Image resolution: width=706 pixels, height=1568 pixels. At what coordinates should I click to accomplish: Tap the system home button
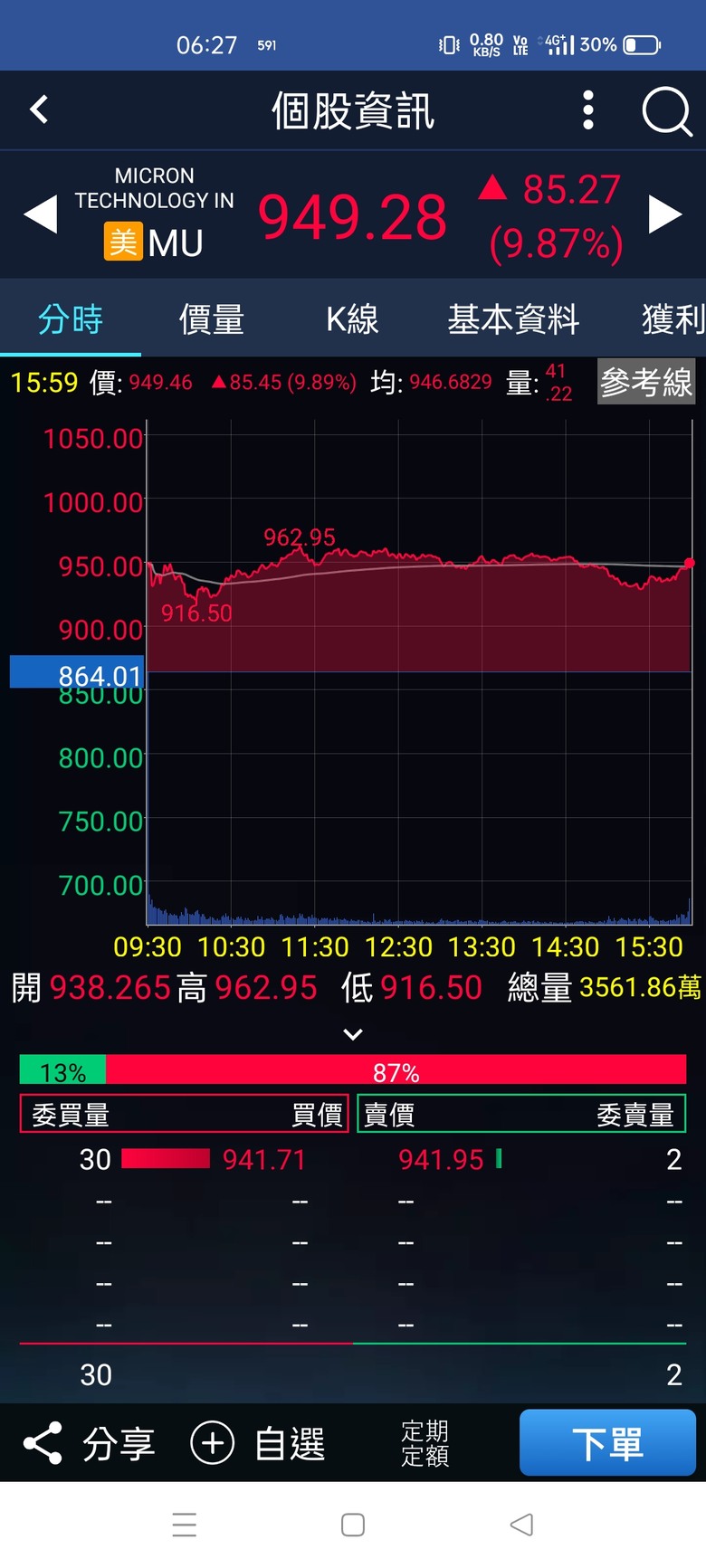[x=353, y=1525]
